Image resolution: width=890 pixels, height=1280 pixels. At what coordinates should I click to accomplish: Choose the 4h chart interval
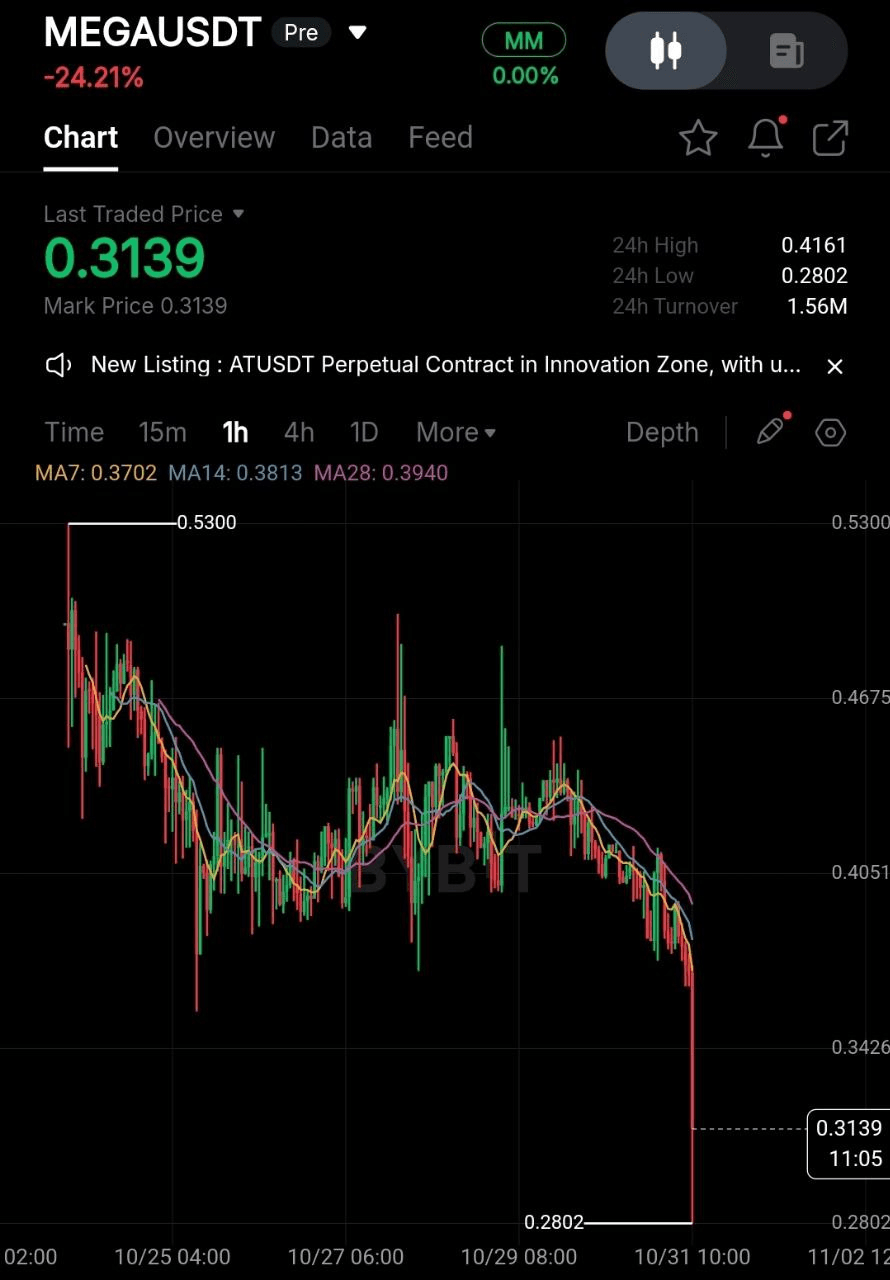coord(299,432)
